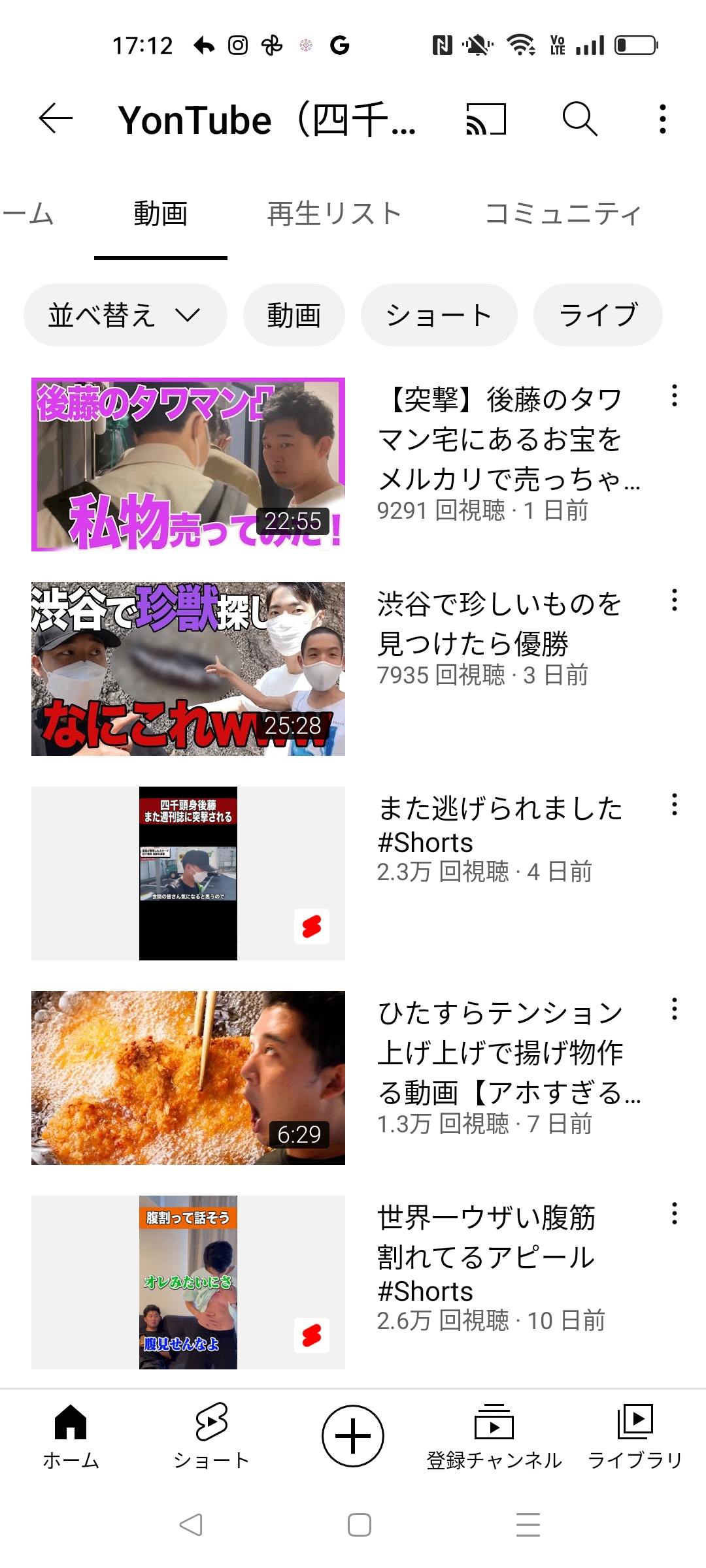Switch to the コミュニティ tab
The width and height of the screenshot is (706, 1568).
coord(563,214)
